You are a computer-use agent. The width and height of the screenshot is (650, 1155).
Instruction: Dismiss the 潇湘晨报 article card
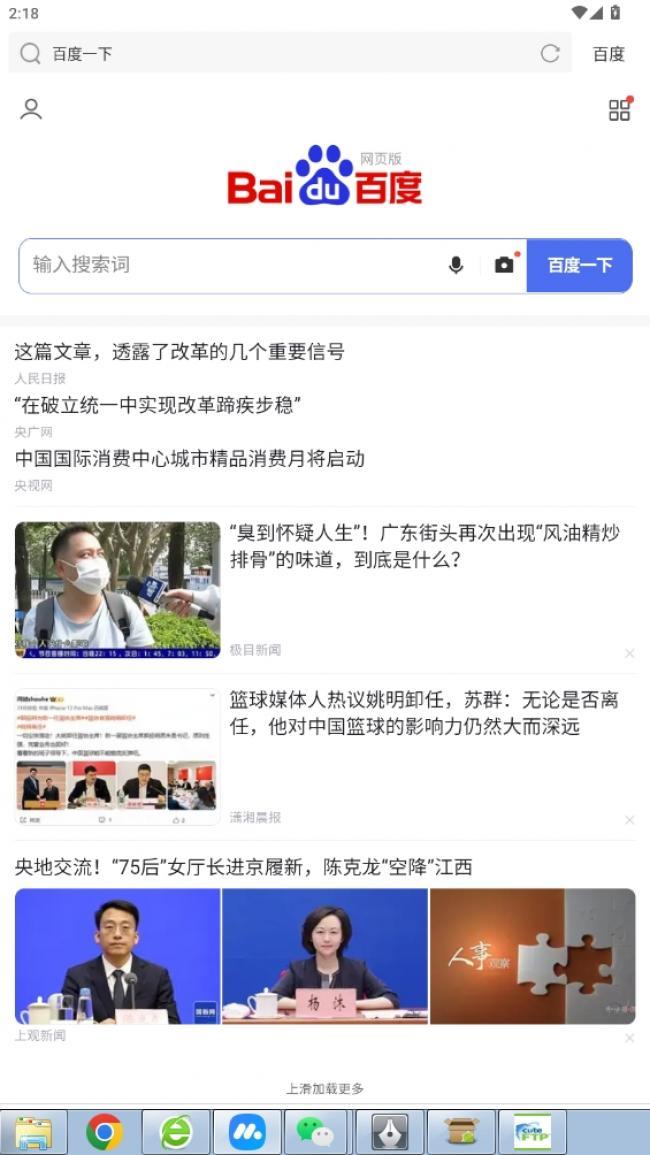pyautogui.click(x=629, y=820)
